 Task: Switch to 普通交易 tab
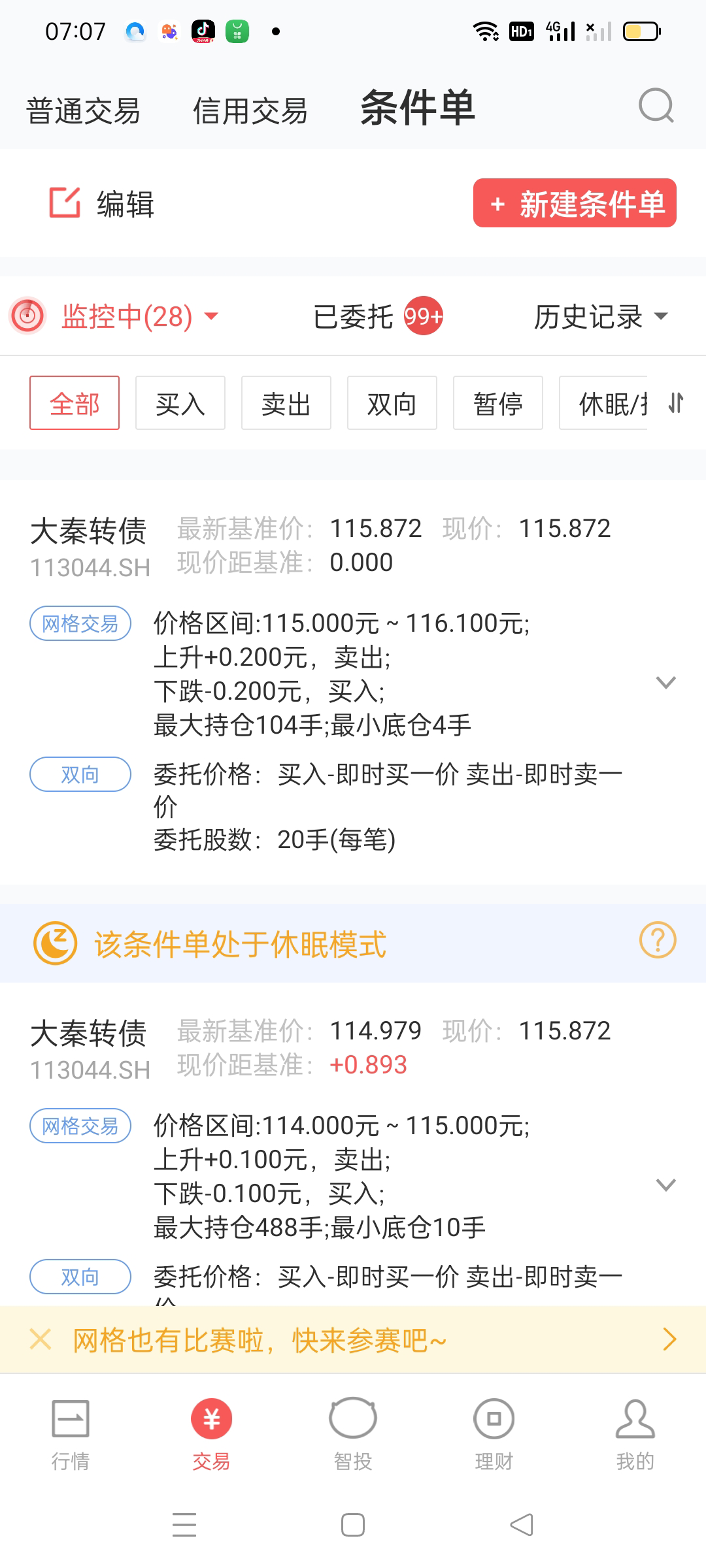[83, 110]
